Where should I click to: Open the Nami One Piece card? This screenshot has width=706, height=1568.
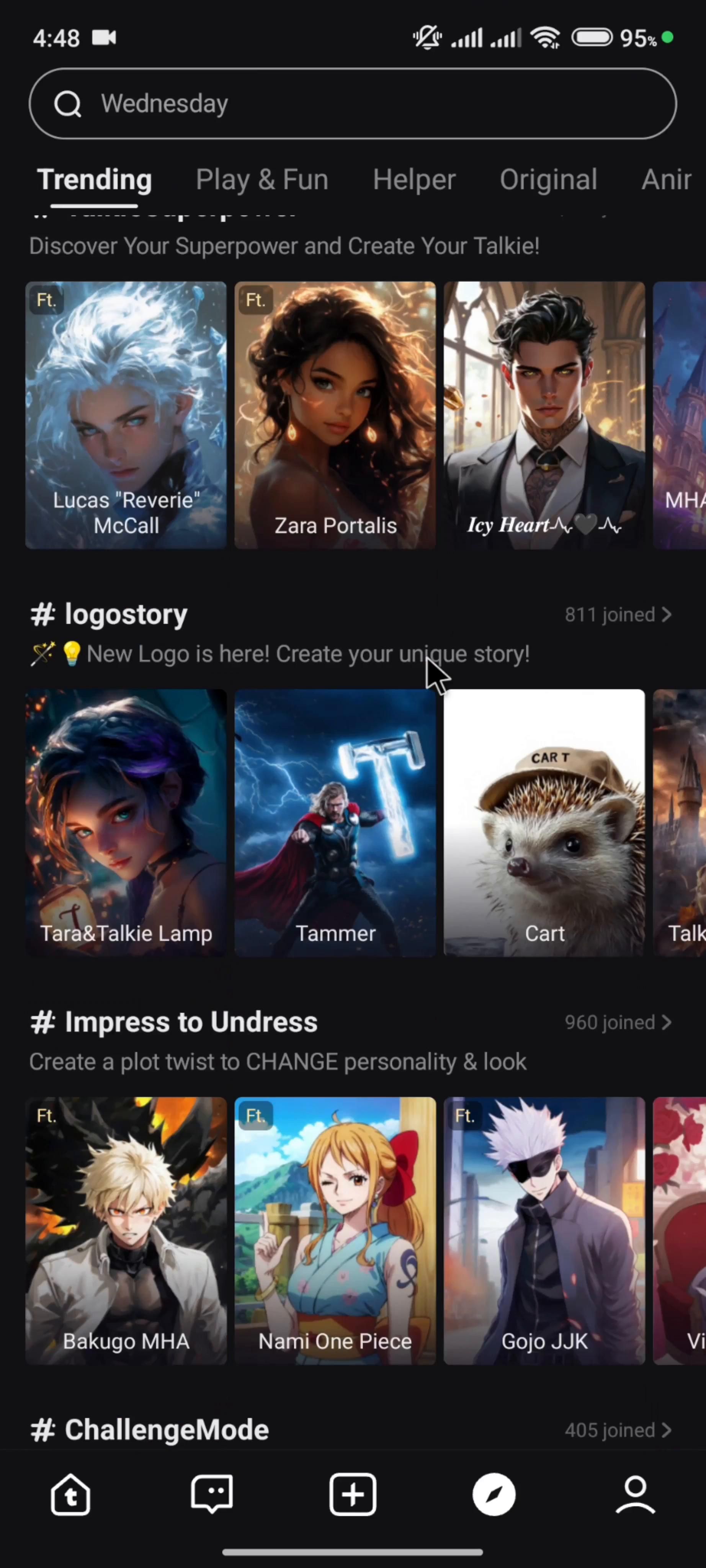[x=335, y=1230]
